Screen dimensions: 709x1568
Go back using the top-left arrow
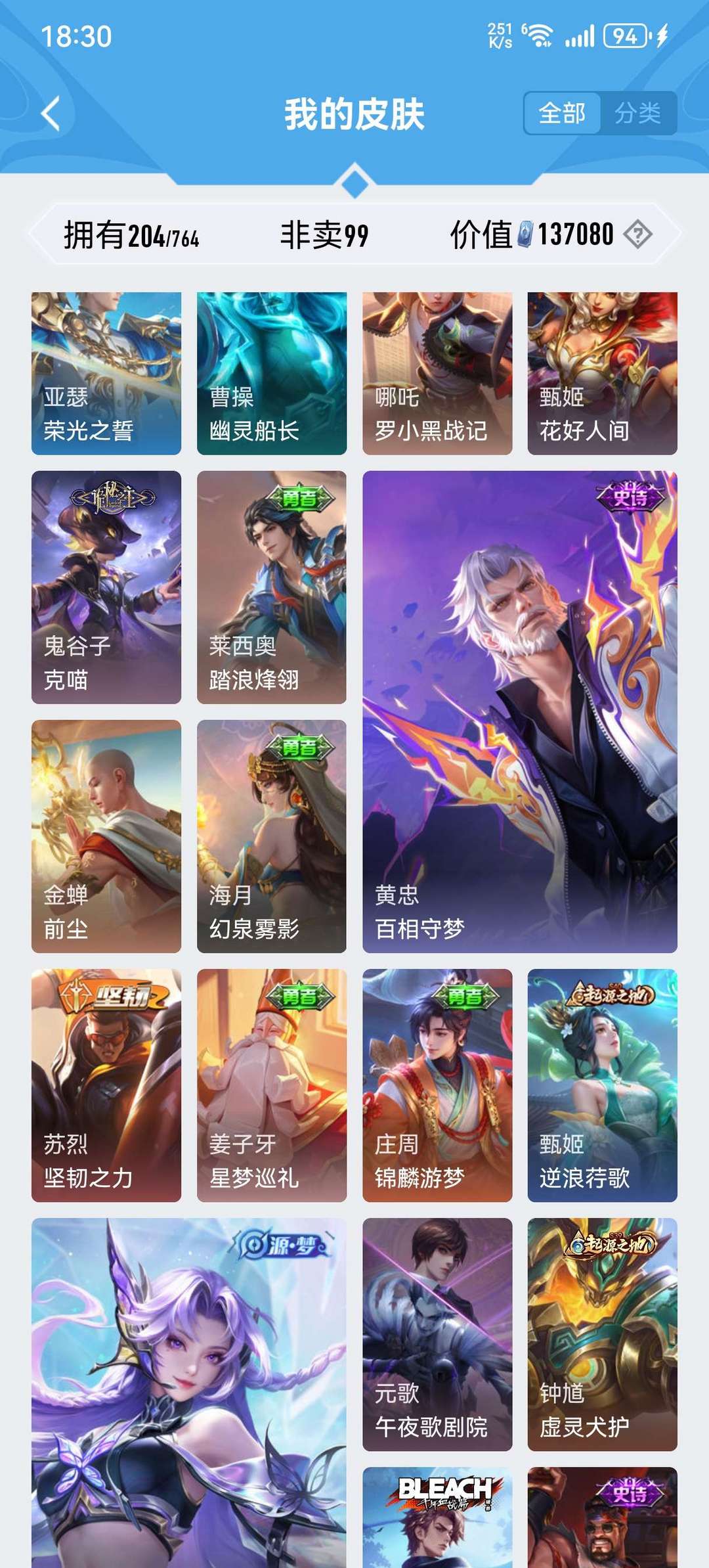tap(51, 114)
